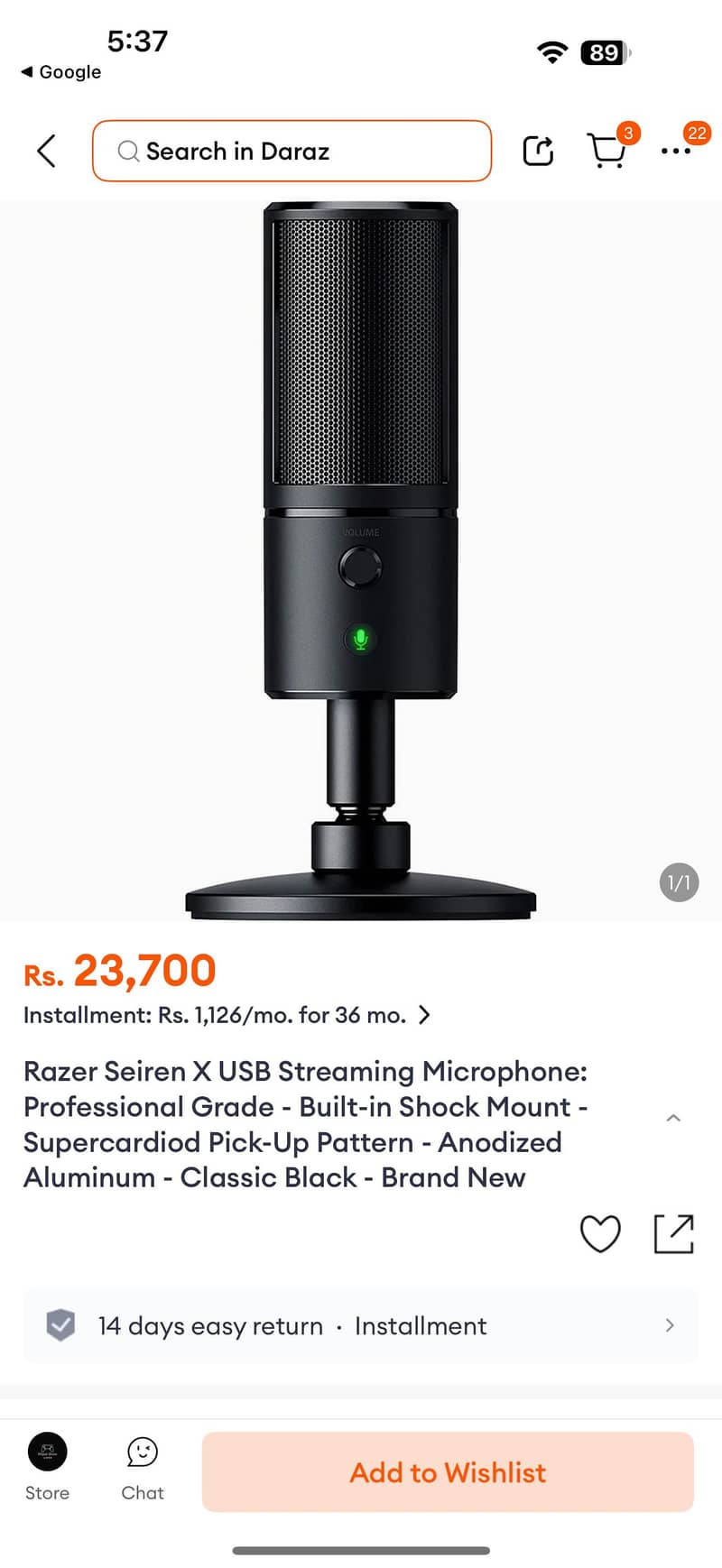Return to Google via the status bar link
The height and width of the screenshot is (1568, 722).
coord(60,72)
